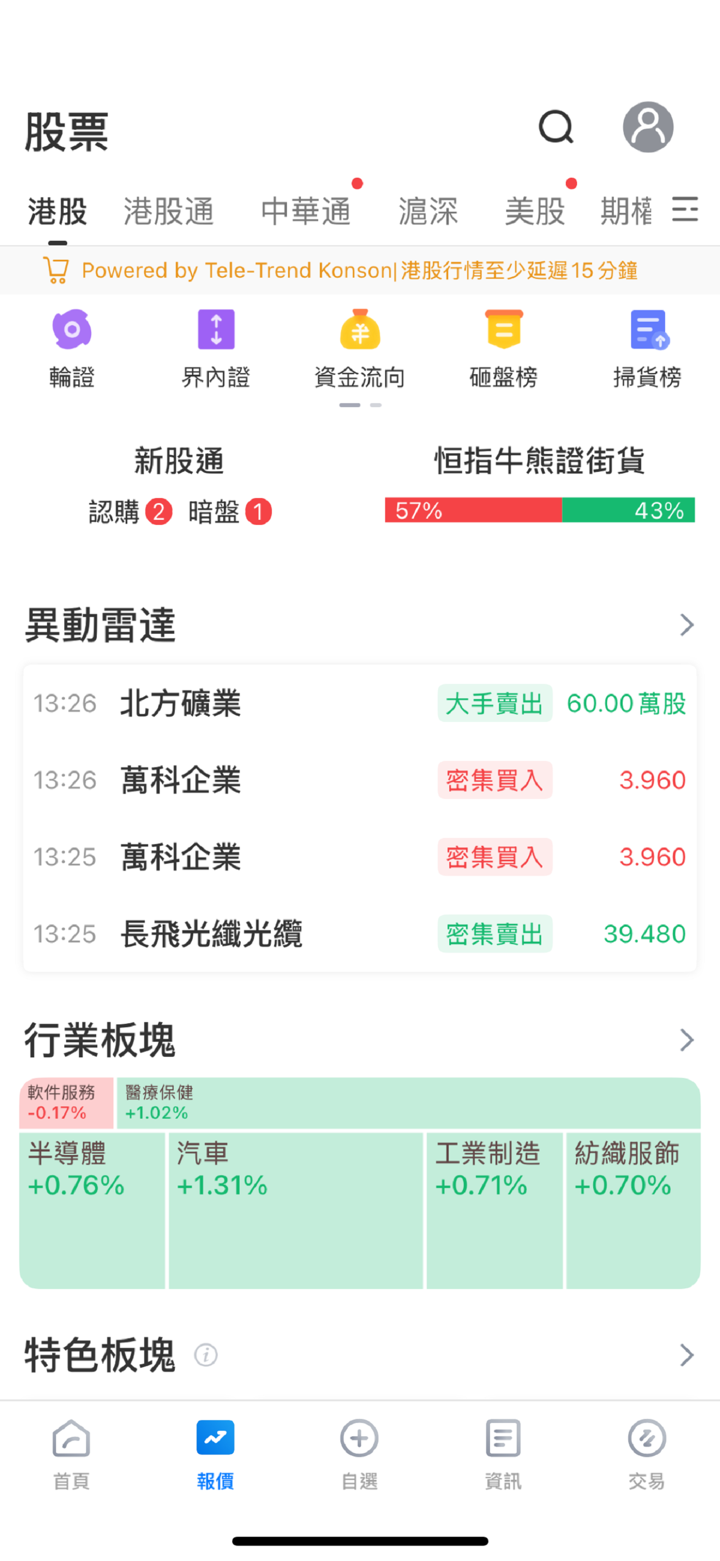Select the 滬深 market tab
720x1561 pixels.
click(x=428, y=211)
